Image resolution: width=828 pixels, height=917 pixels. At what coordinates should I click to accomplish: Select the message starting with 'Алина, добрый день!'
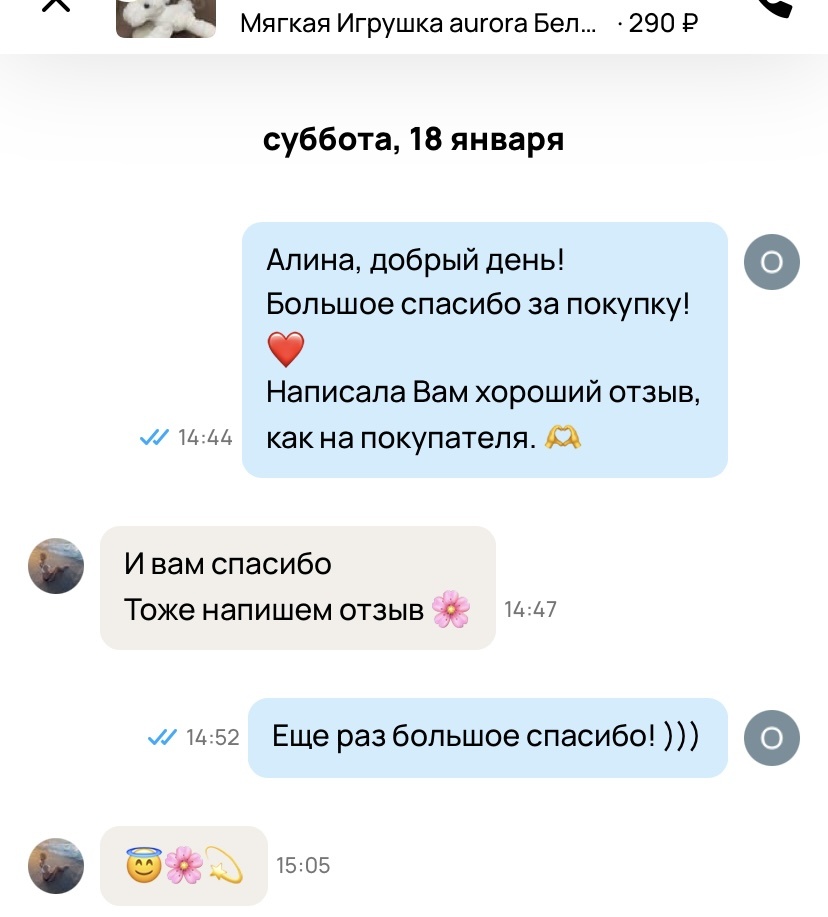pos(484,350)
